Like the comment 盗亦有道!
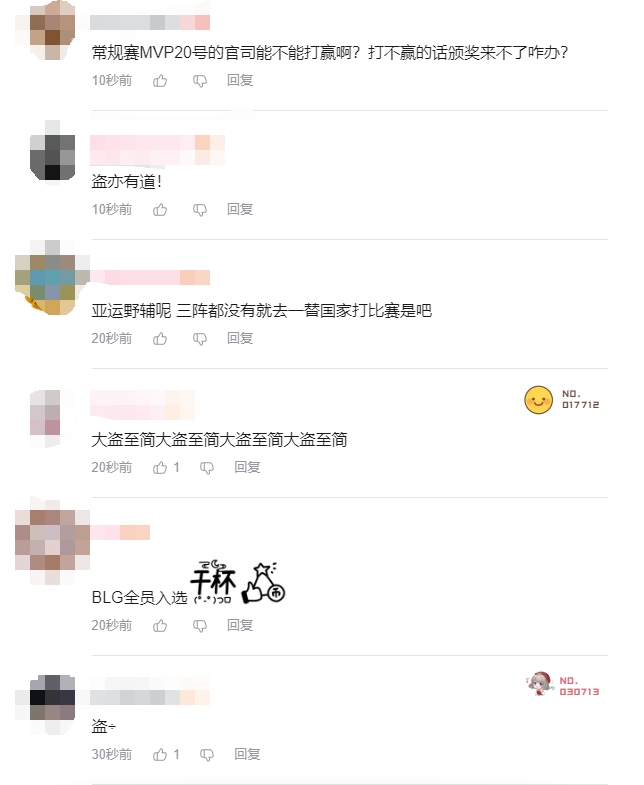644x785 pixels. pos(160,209)
